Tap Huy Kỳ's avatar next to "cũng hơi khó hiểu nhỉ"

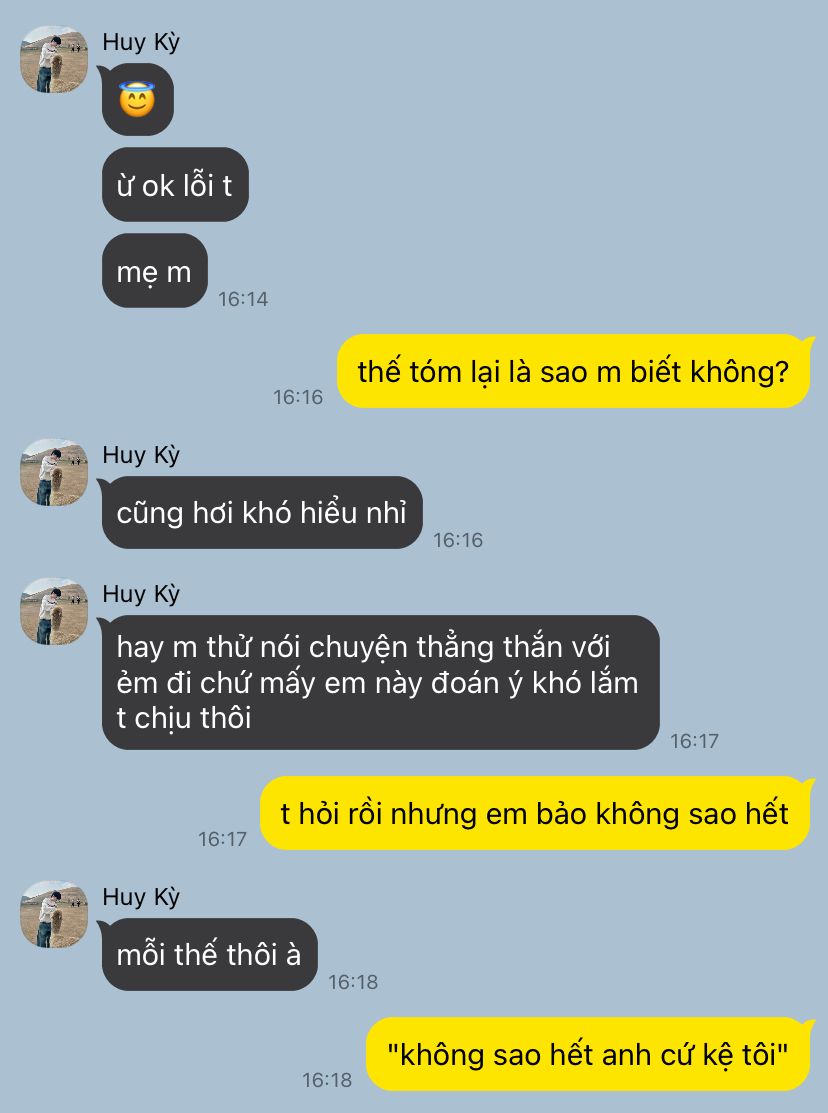[54, 472]
